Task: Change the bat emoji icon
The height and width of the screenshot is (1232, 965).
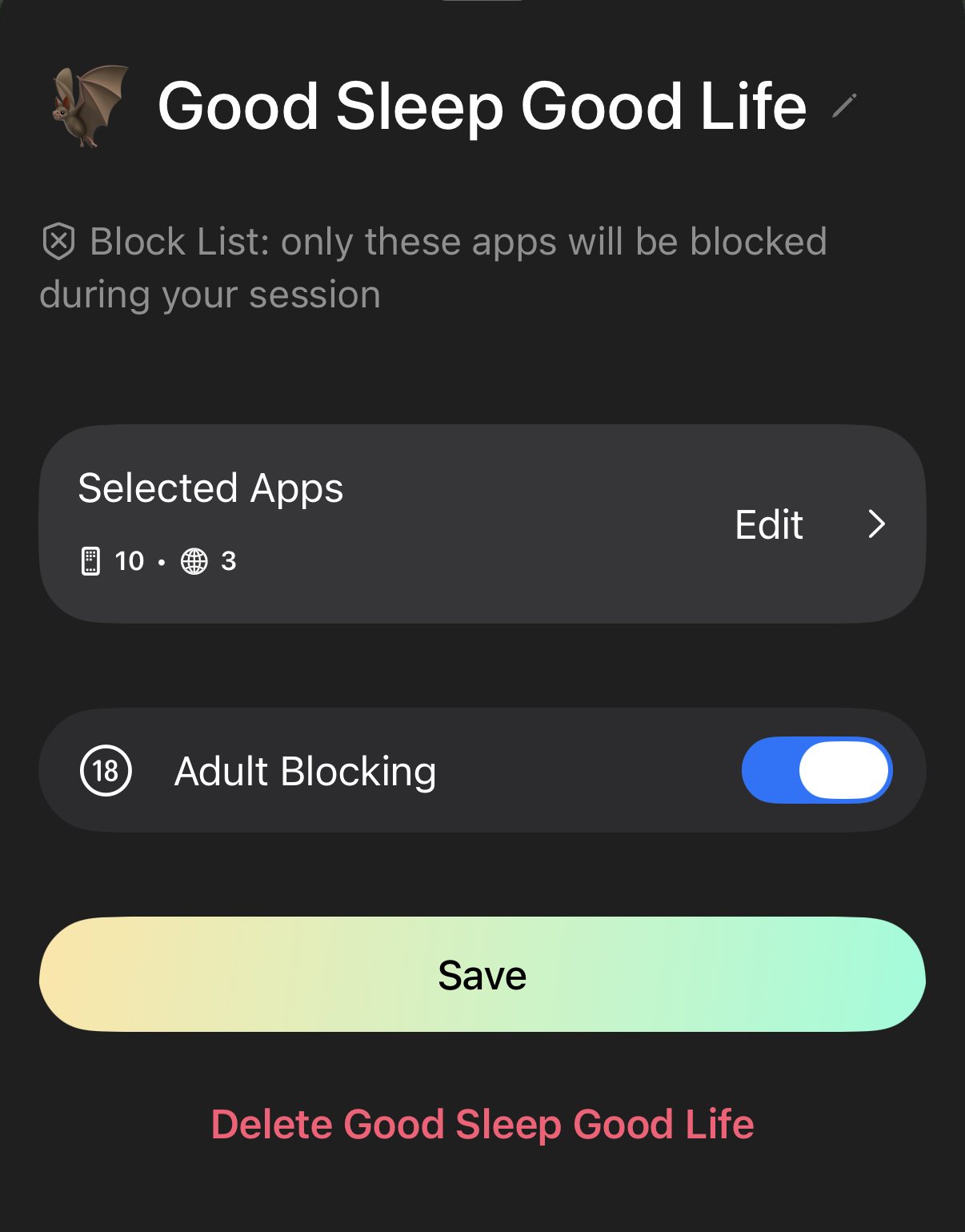Action: pyautogui.click(x=90, y=106)
